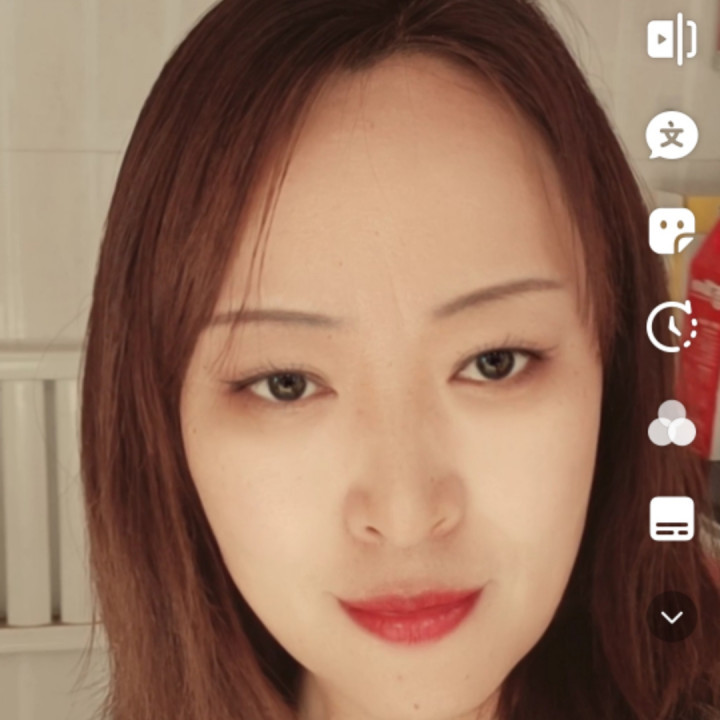Open the captions subtitle tool
Image resolution: width=720 pixels, height=720 pixels.
(x=672, y=519)
